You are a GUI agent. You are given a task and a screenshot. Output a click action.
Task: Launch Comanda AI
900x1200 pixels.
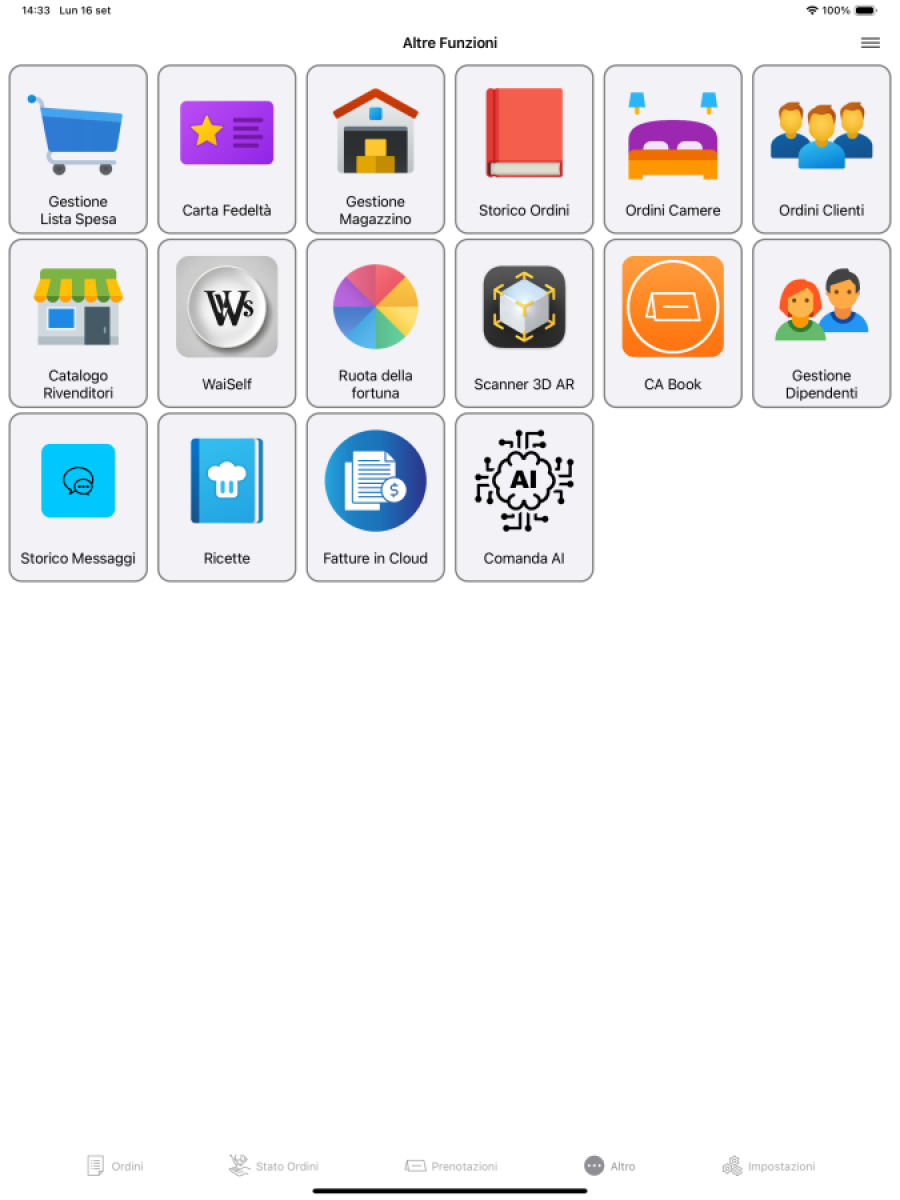pyautogui.click(x=524, y=497)
